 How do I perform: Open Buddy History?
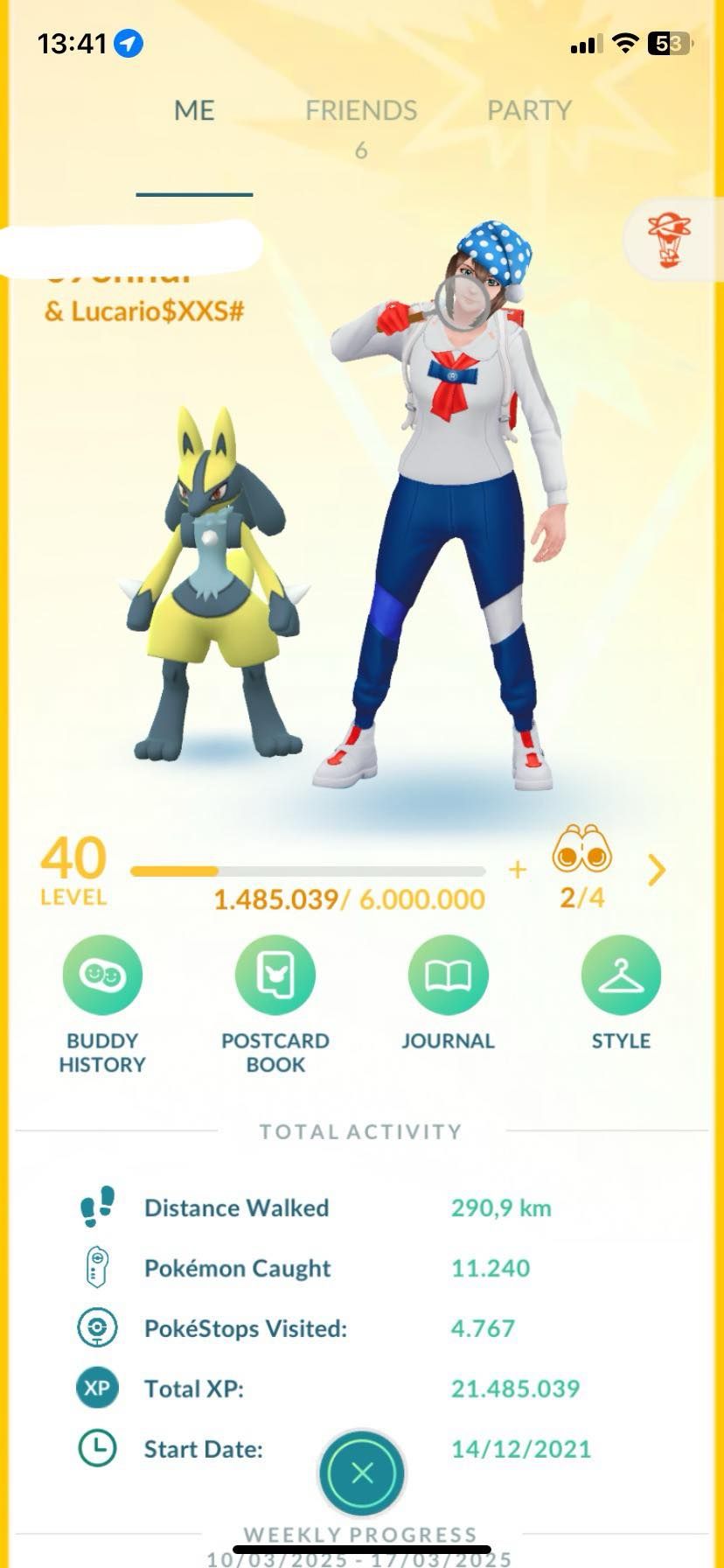tap(102, 976)
